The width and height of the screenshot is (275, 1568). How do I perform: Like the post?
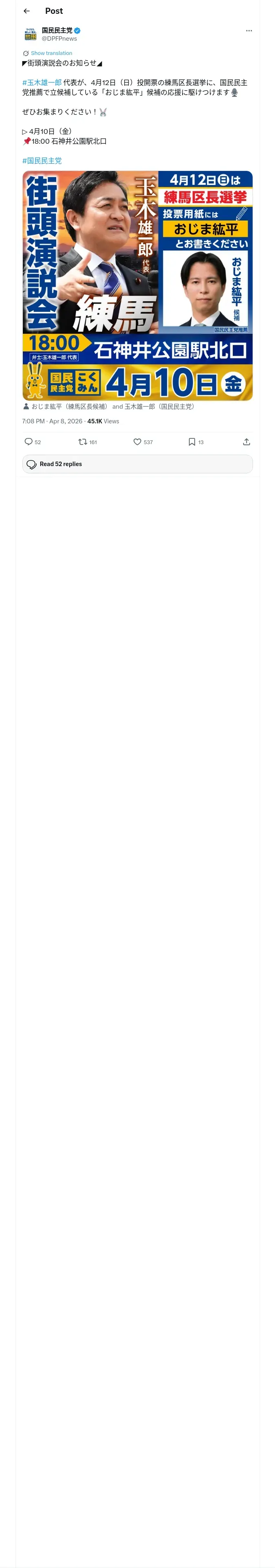(x=143, y=442)
